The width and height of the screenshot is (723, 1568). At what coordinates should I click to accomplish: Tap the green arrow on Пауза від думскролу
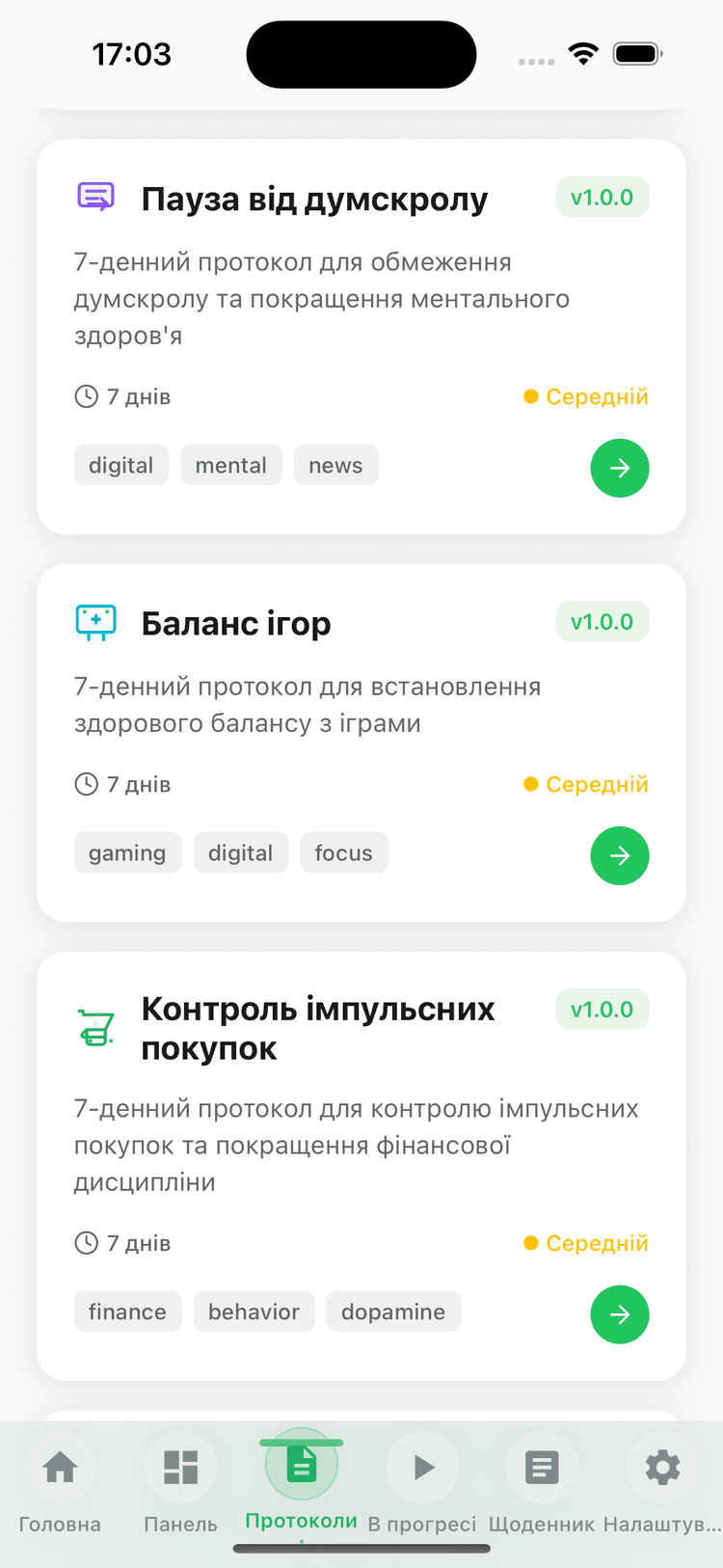click(x=619, y=469)
